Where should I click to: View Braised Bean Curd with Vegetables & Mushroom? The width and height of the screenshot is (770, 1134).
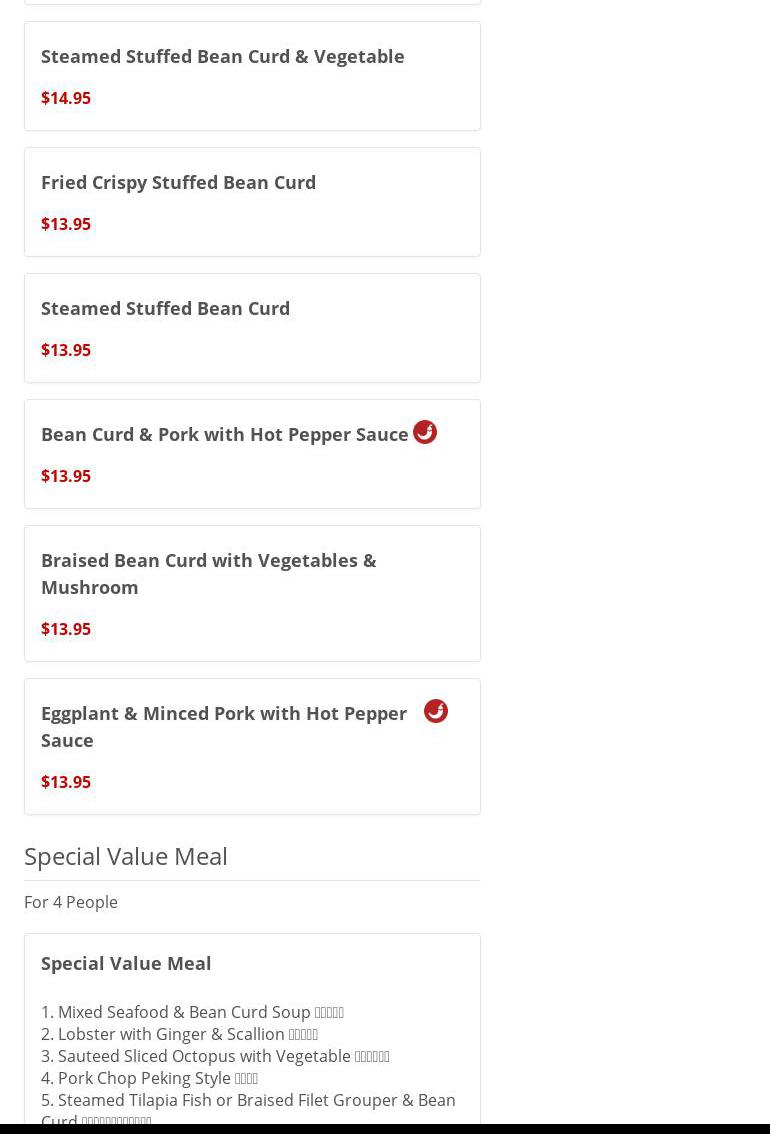point(208,574)
